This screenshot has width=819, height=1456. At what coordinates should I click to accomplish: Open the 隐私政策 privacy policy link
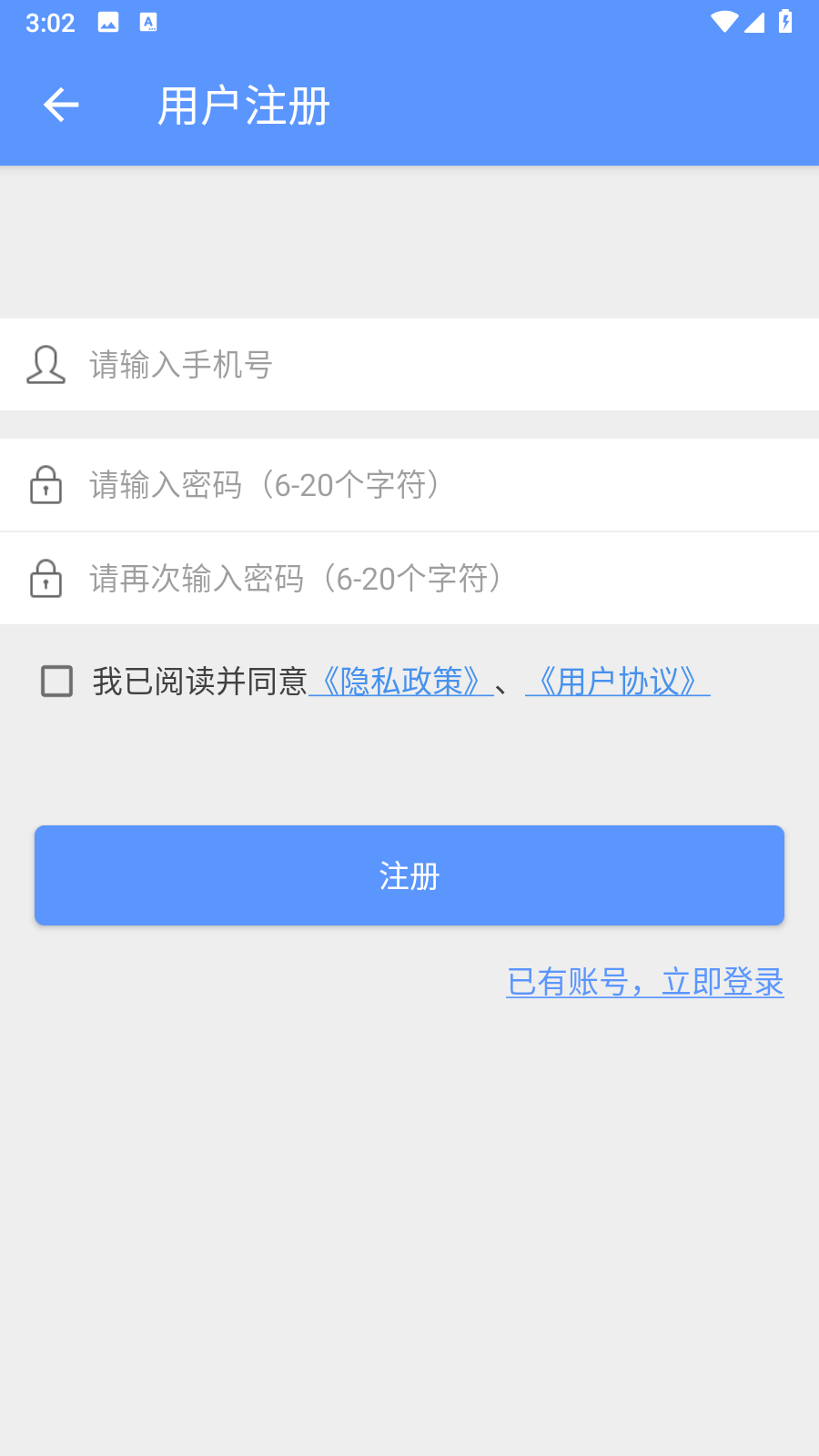coord(401,681)
